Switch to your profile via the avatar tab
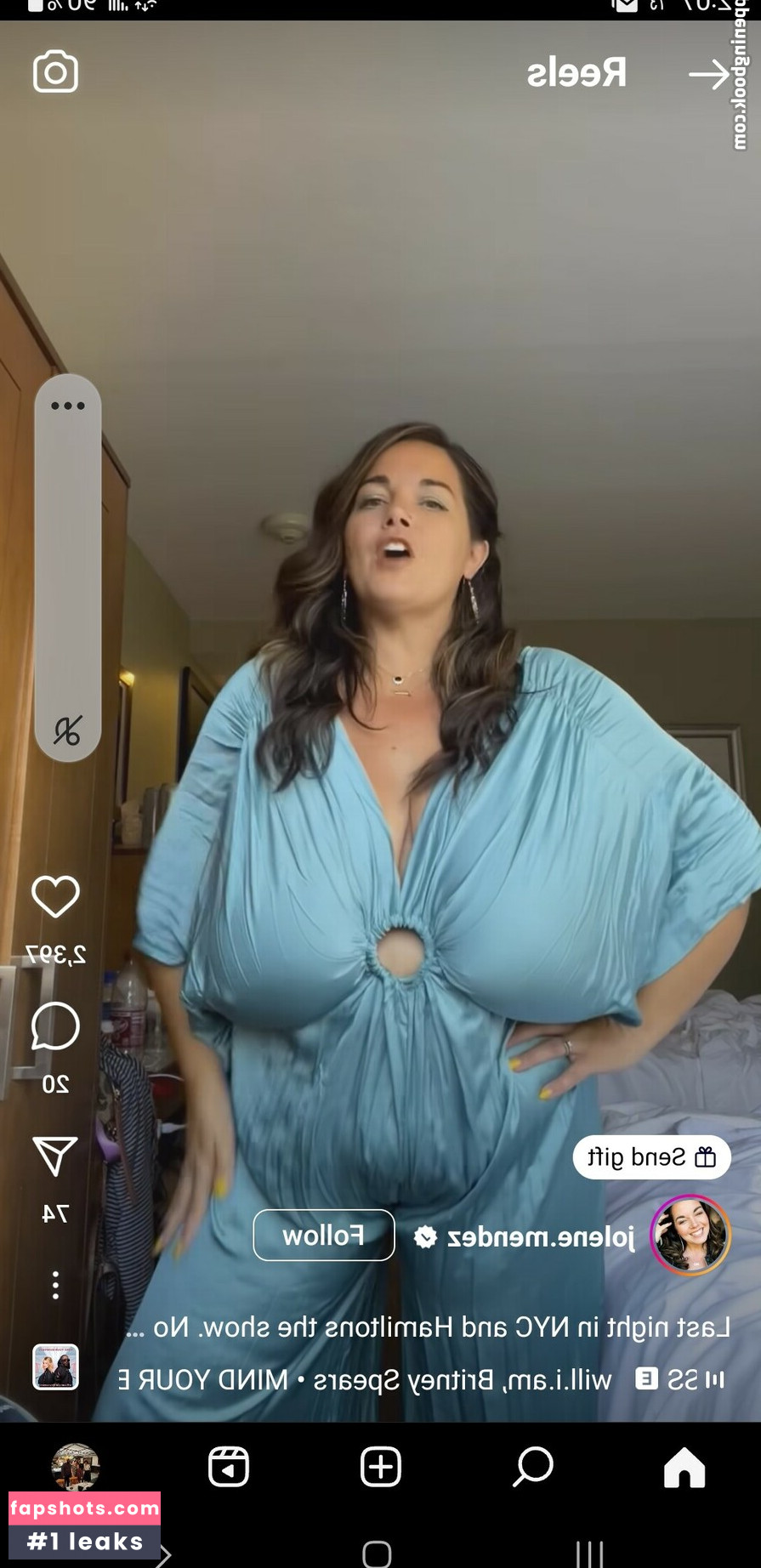Screen dimensions: 761x1568 pyautogui.click(x=76, y=1466)
